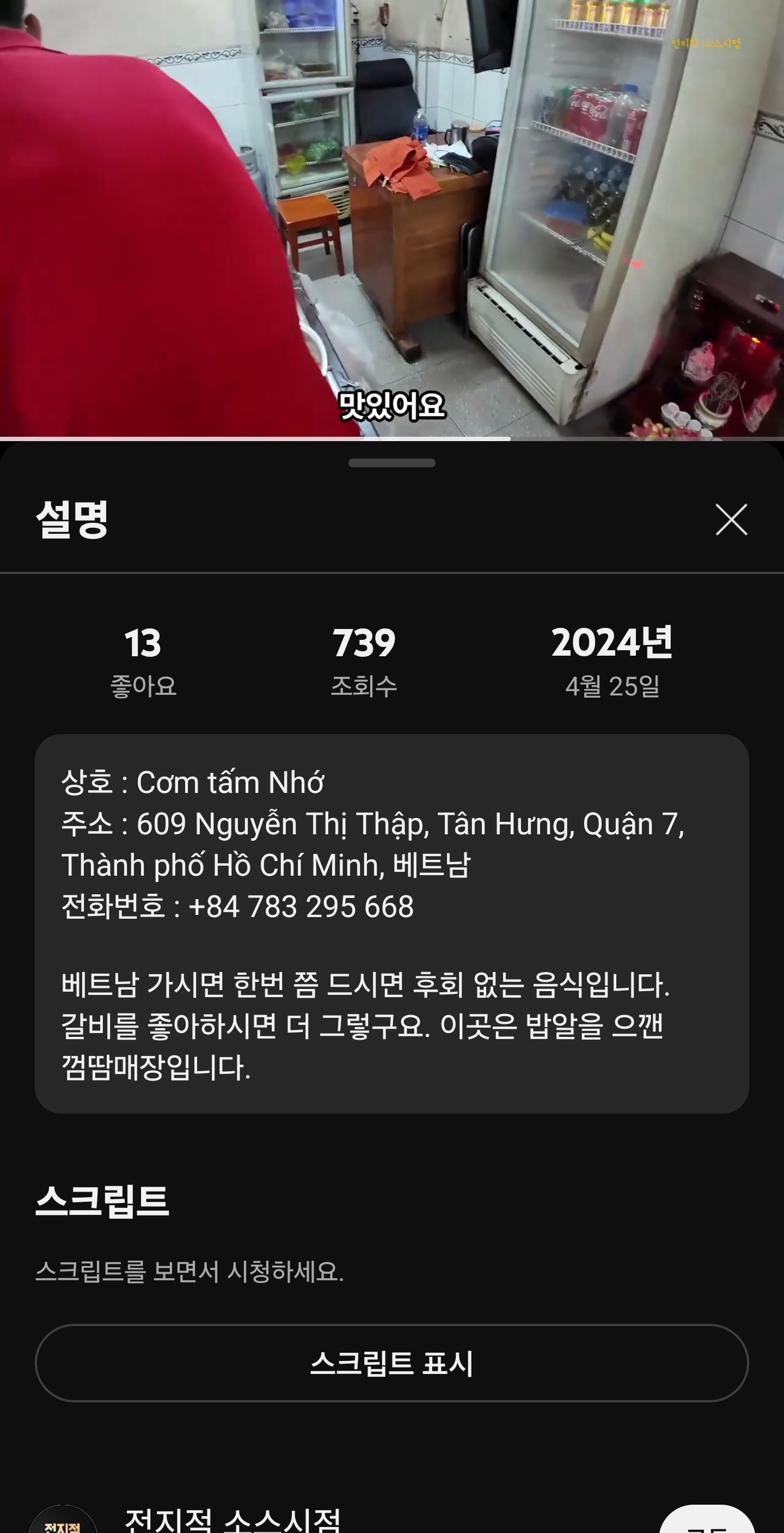Subscribe to 전지적 소스시점 channel
Screen dimensions: 784x1533
[x=707, y=1520]
